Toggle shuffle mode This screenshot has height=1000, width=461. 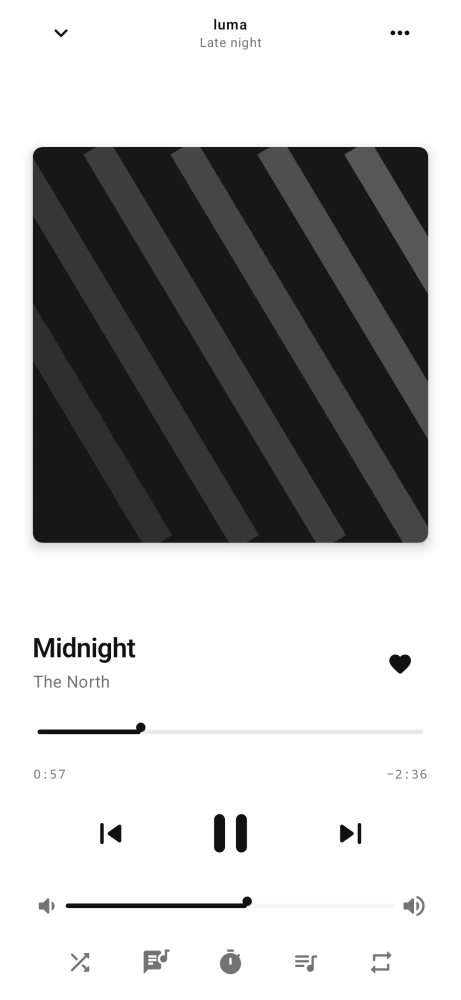[x=80, y=962]
